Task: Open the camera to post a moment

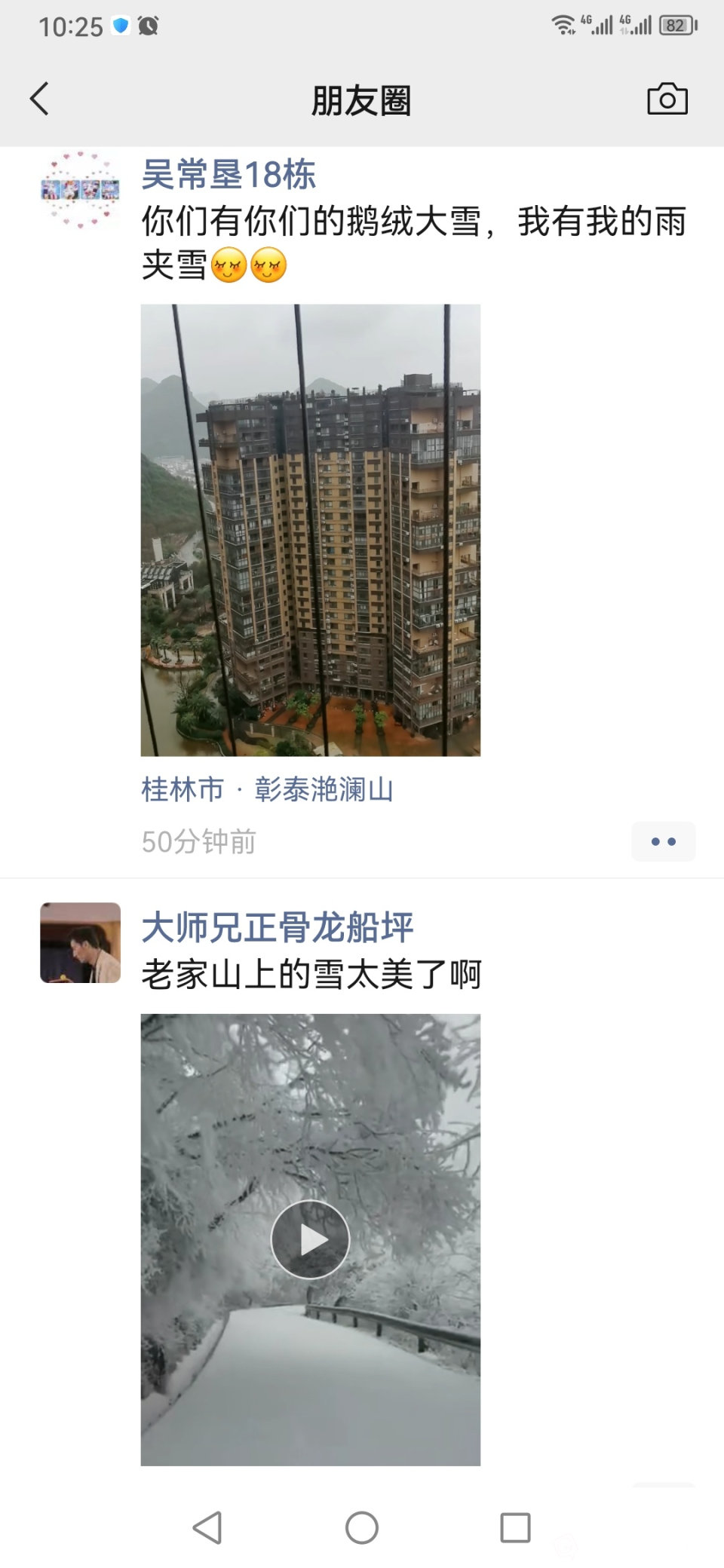Action: click(667, 99)
